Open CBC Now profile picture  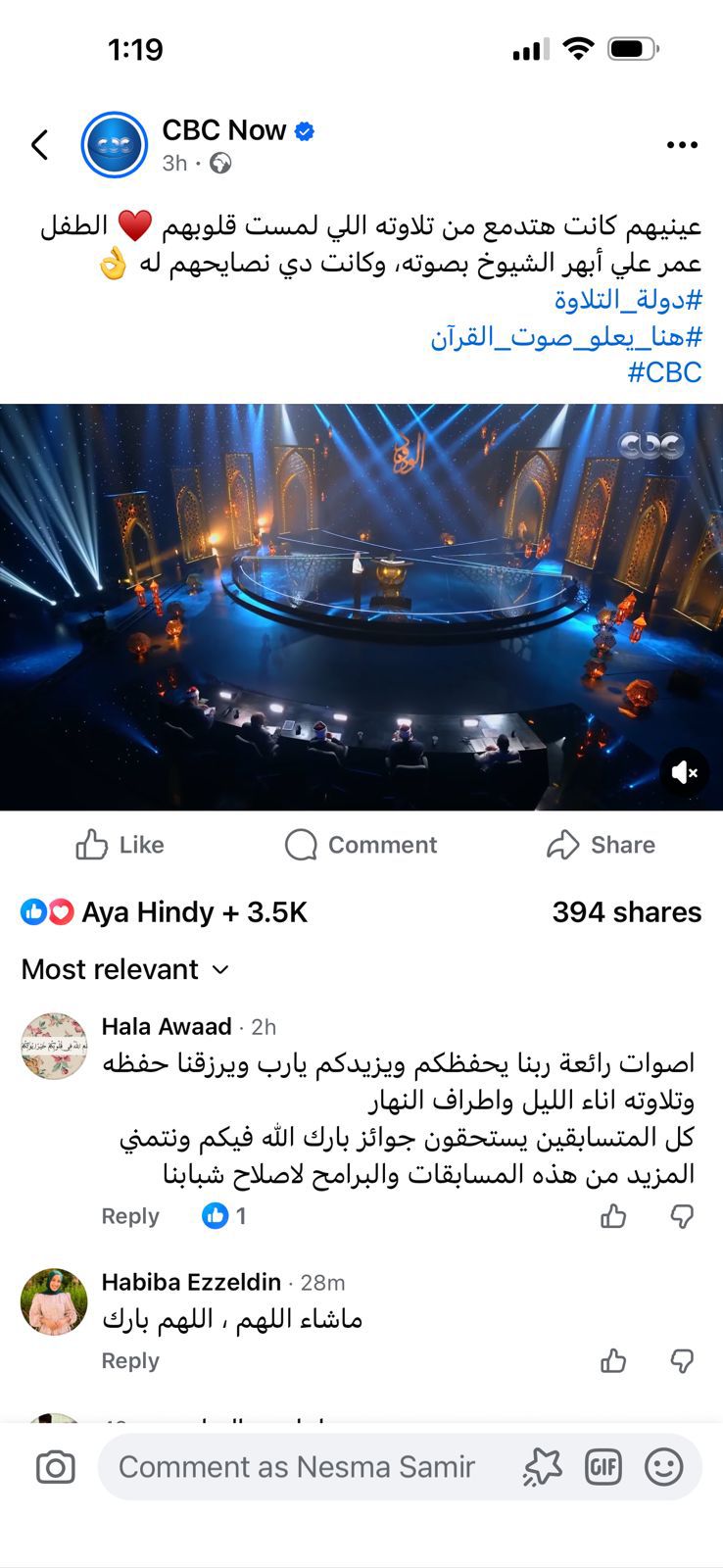[x=115, y=145]
